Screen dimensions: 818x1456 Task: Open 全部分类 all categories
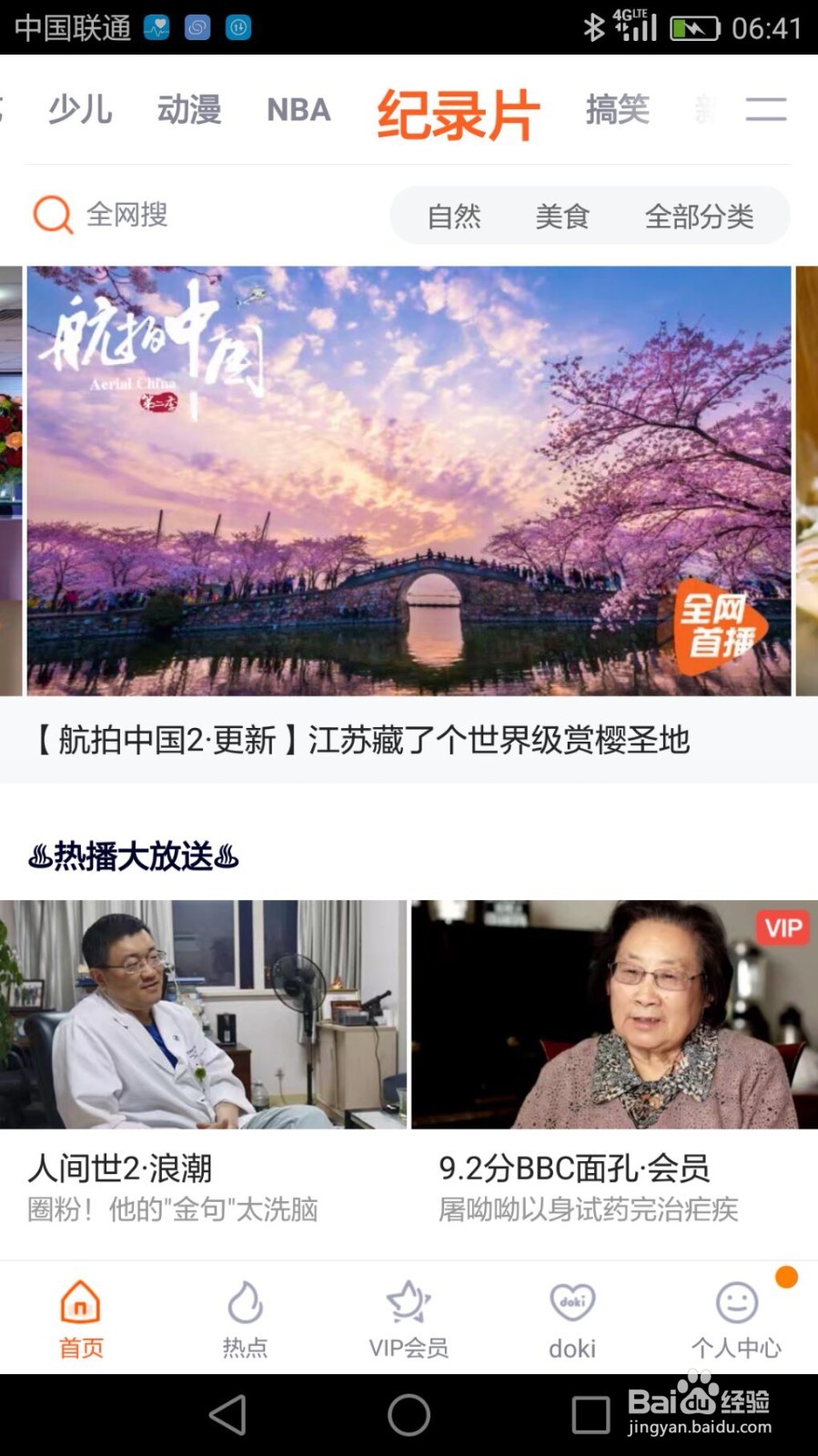(699, 217)
